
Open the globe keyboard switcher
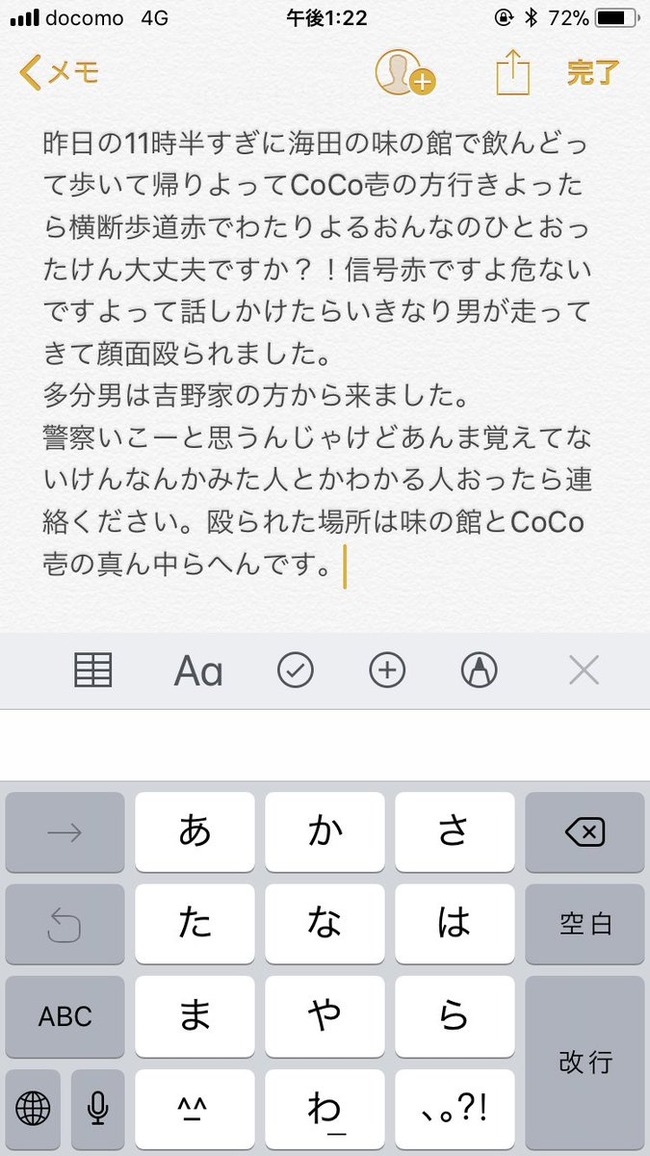(33, 1107)
